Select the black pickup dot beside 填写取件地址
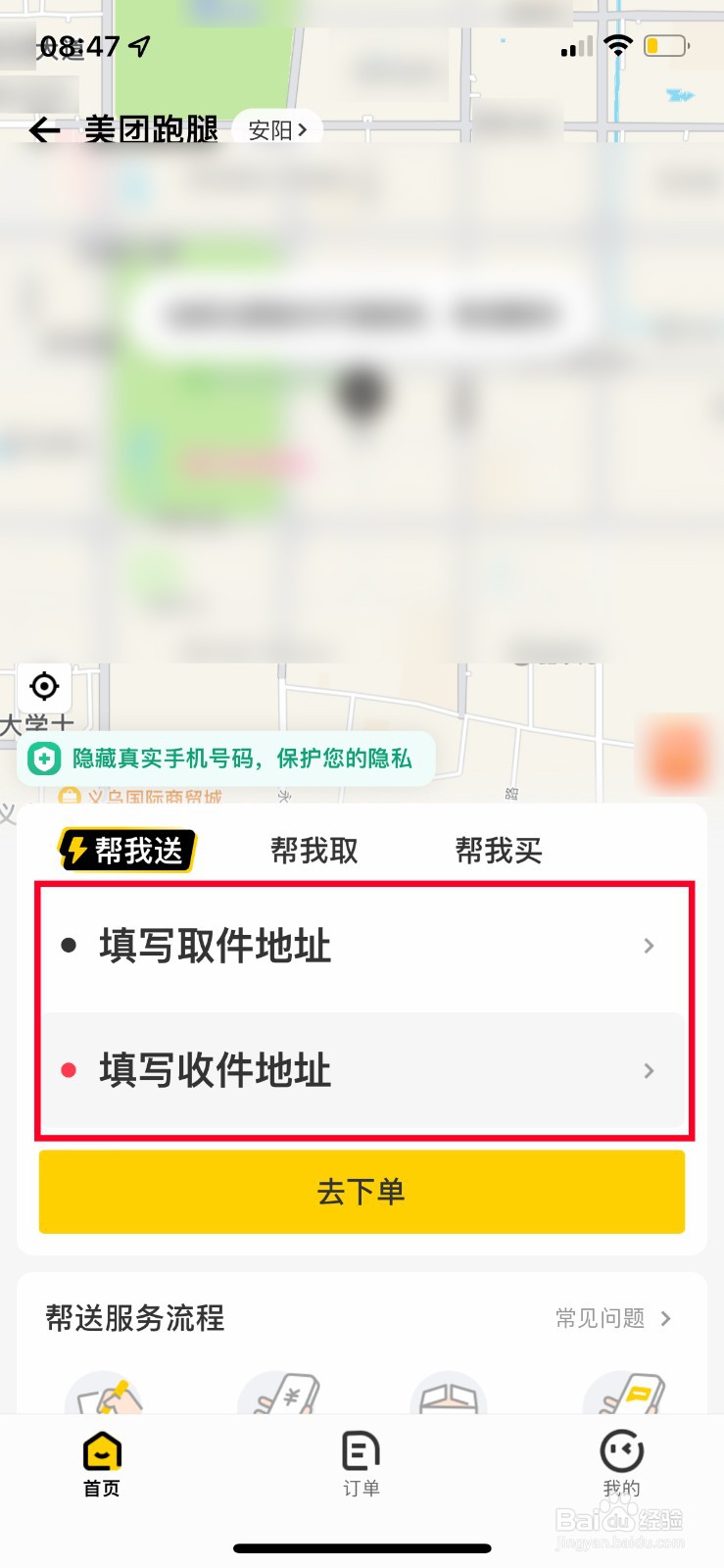 67,946
